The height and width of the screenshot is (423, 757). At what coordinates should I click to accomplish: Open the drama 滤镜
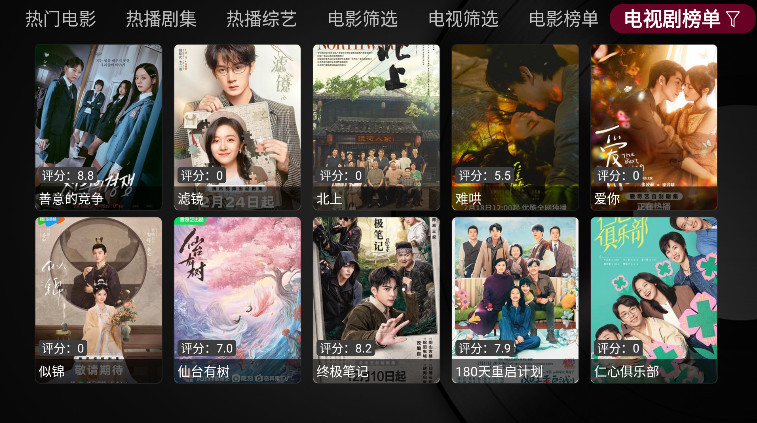pyautogui.click(x=237, y=127)
